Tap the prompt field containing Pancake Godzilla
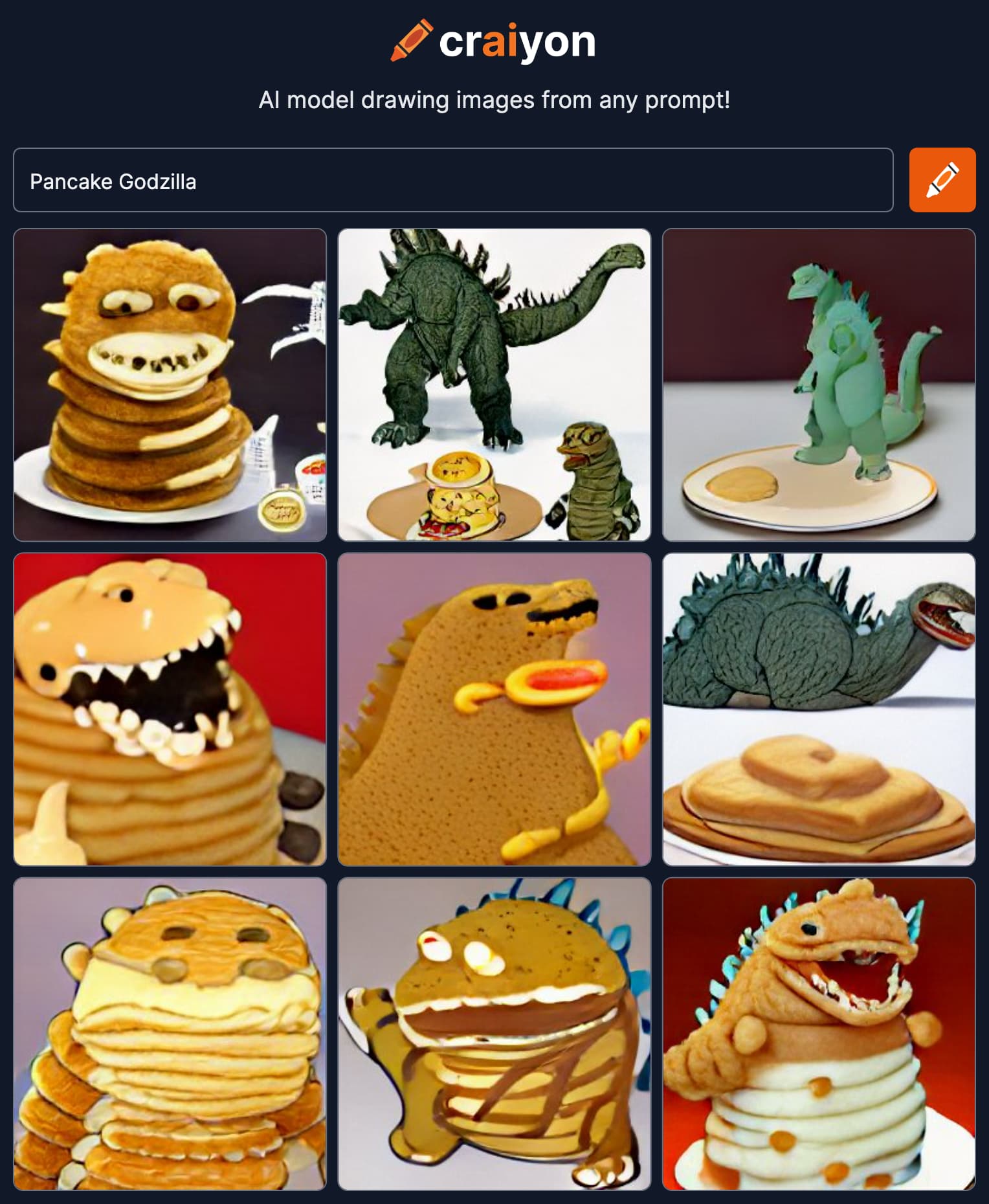 click(453, 181)
